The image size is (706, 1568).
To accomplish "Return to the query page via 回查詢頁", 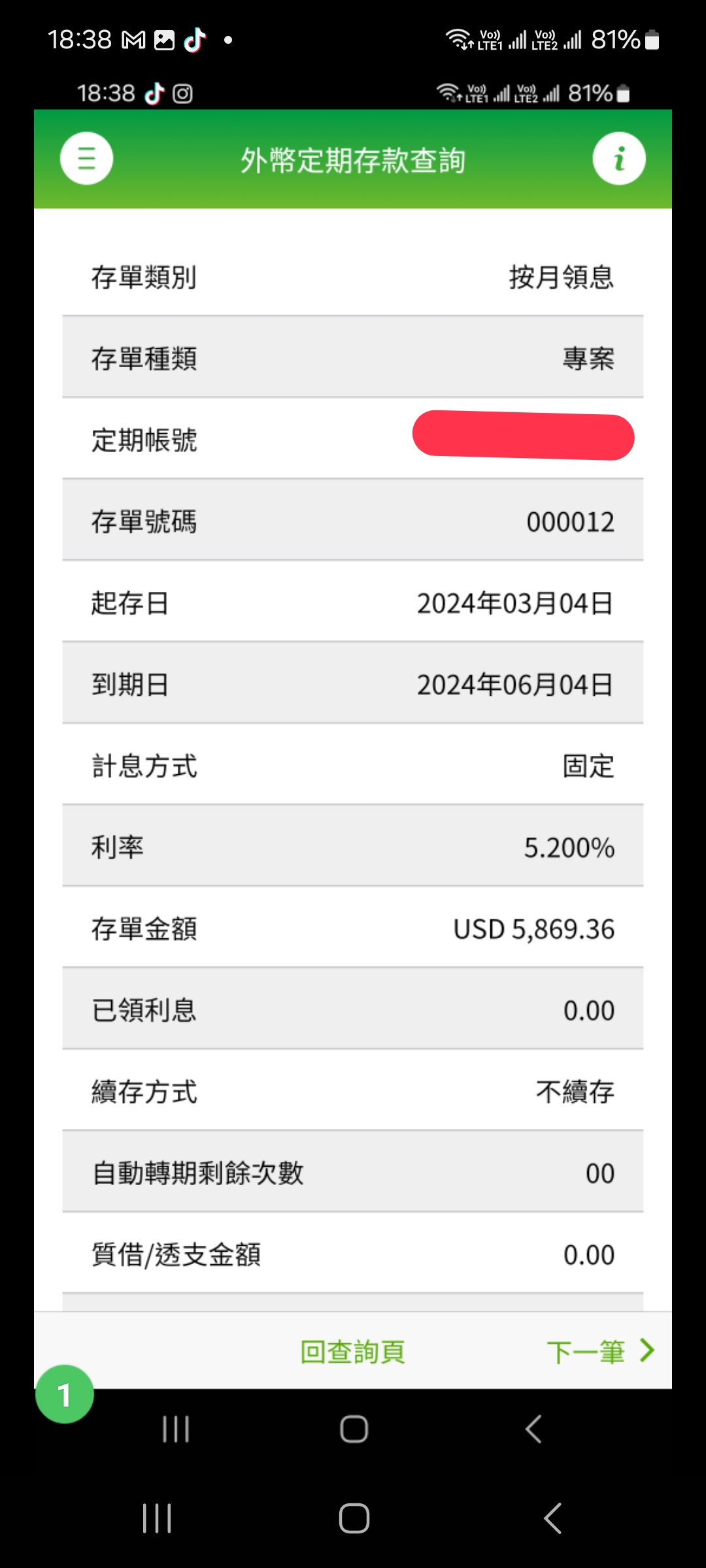I will pos(353,1352).
